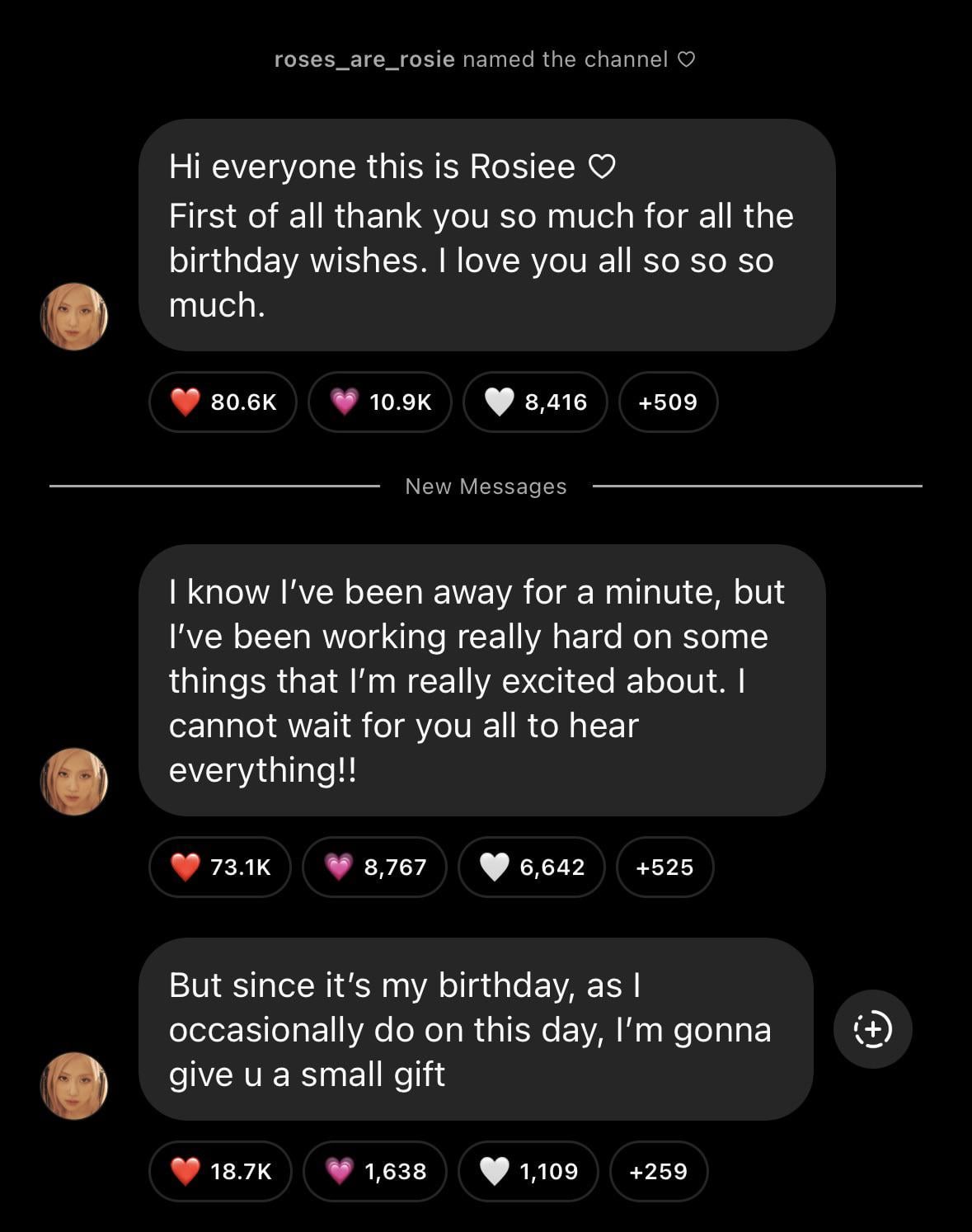Tap the pink sparkle heart reaction showing 10.9K
972x1232 pixels.
(378, 402)
